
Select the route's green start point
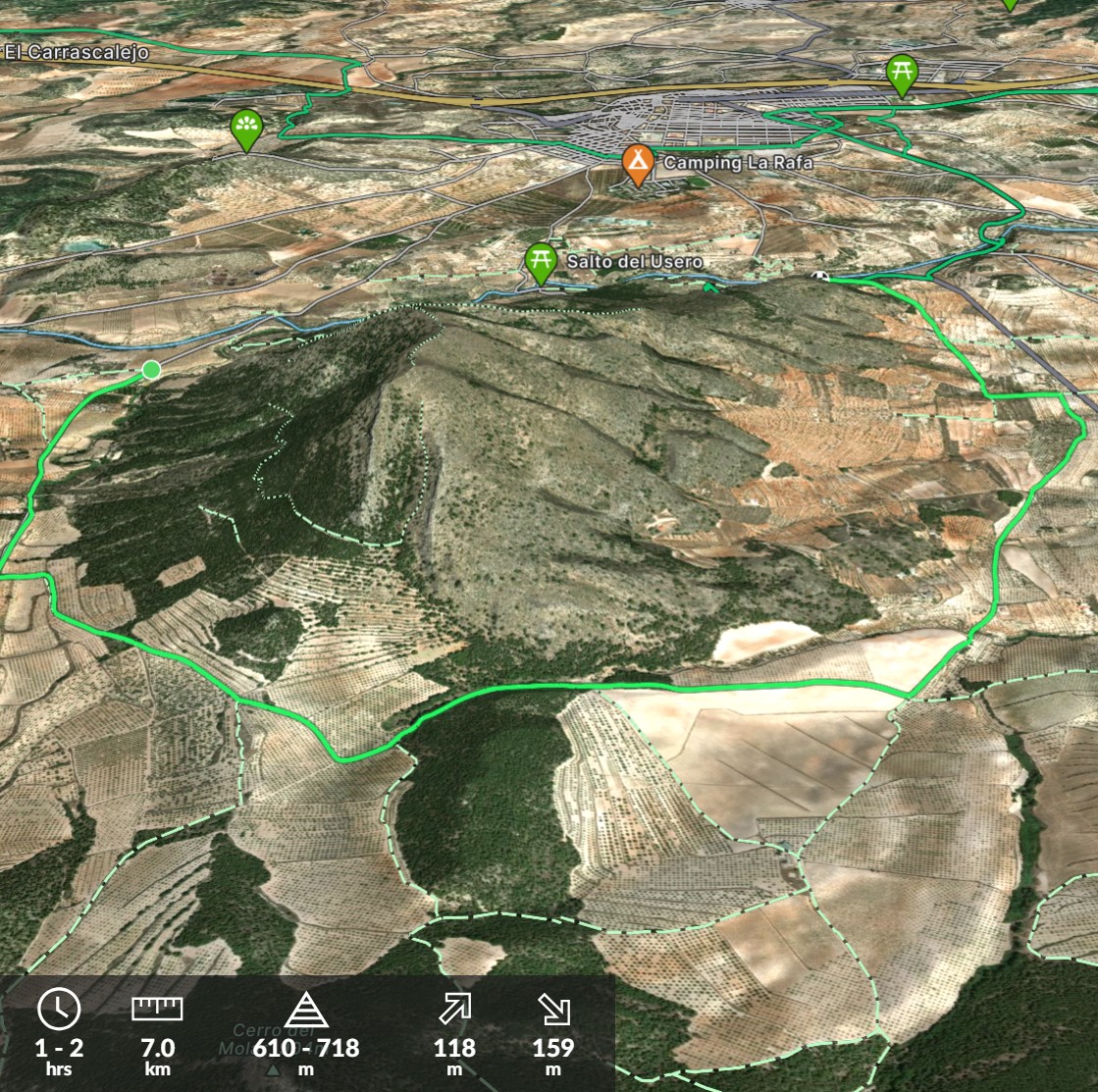coord(151,370)
